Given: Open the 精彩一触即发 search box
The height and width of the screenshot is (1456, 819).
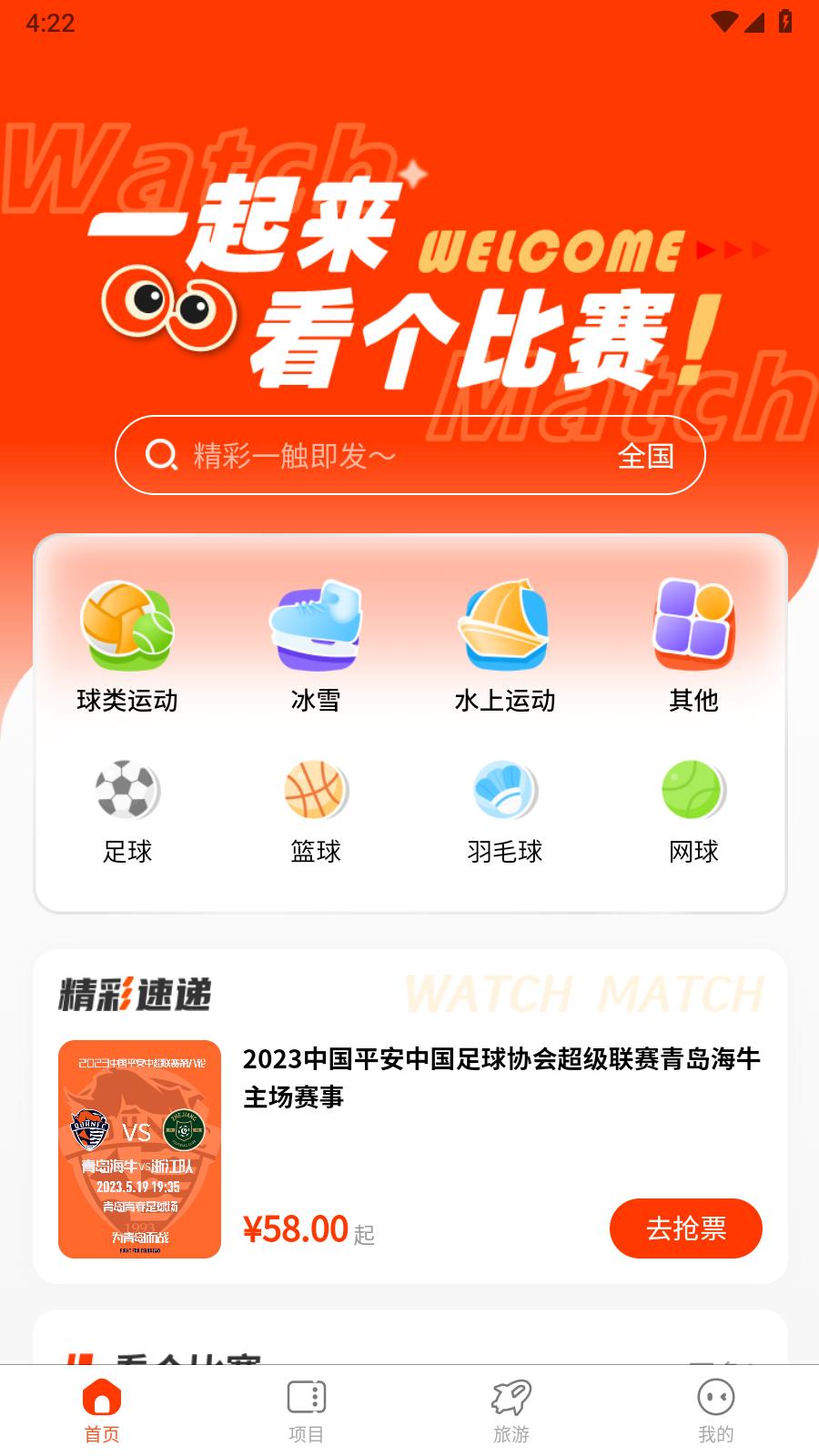Looking at the screenshot, I should 364,455.
